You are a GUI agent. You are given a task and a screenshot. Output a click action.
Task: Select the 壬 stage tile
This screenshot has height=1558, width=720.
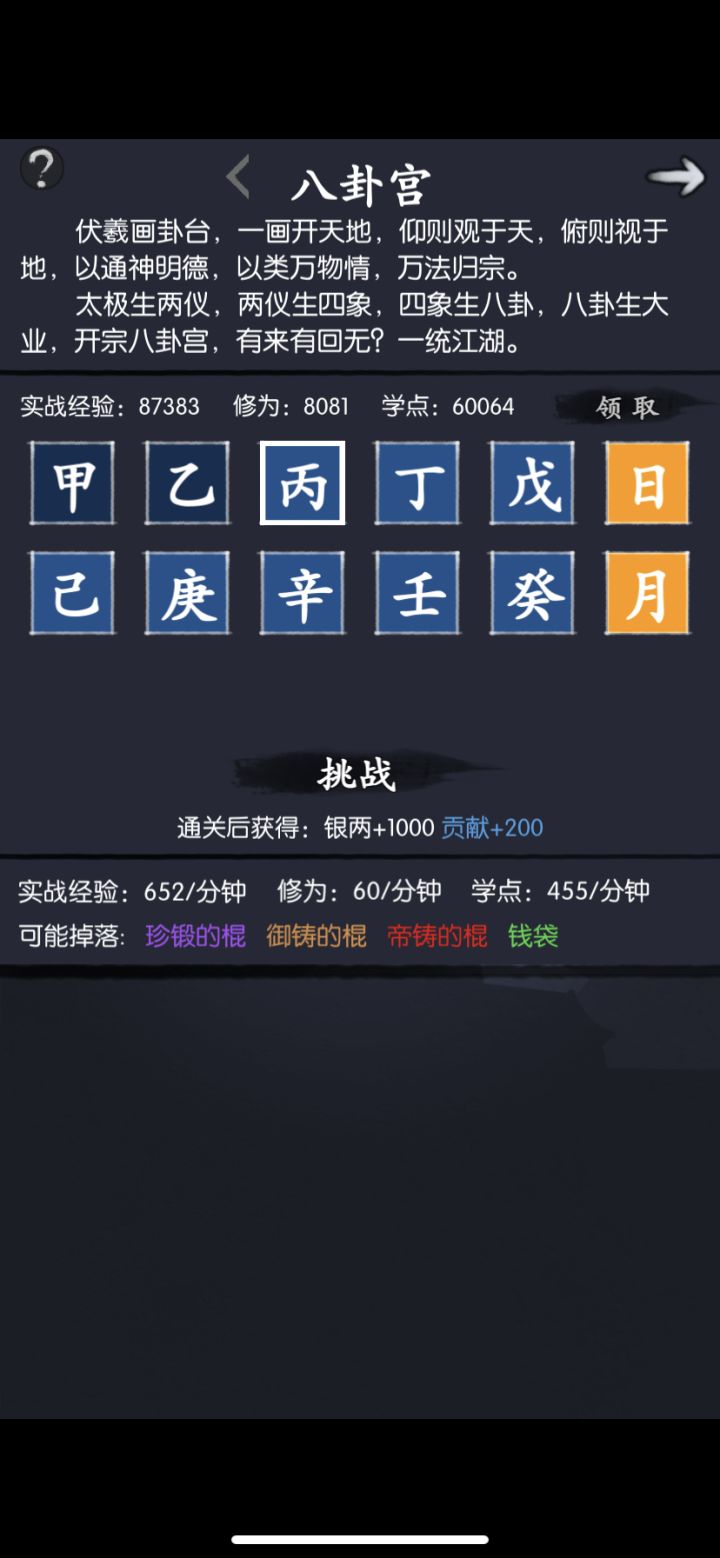tap(417, 593)
